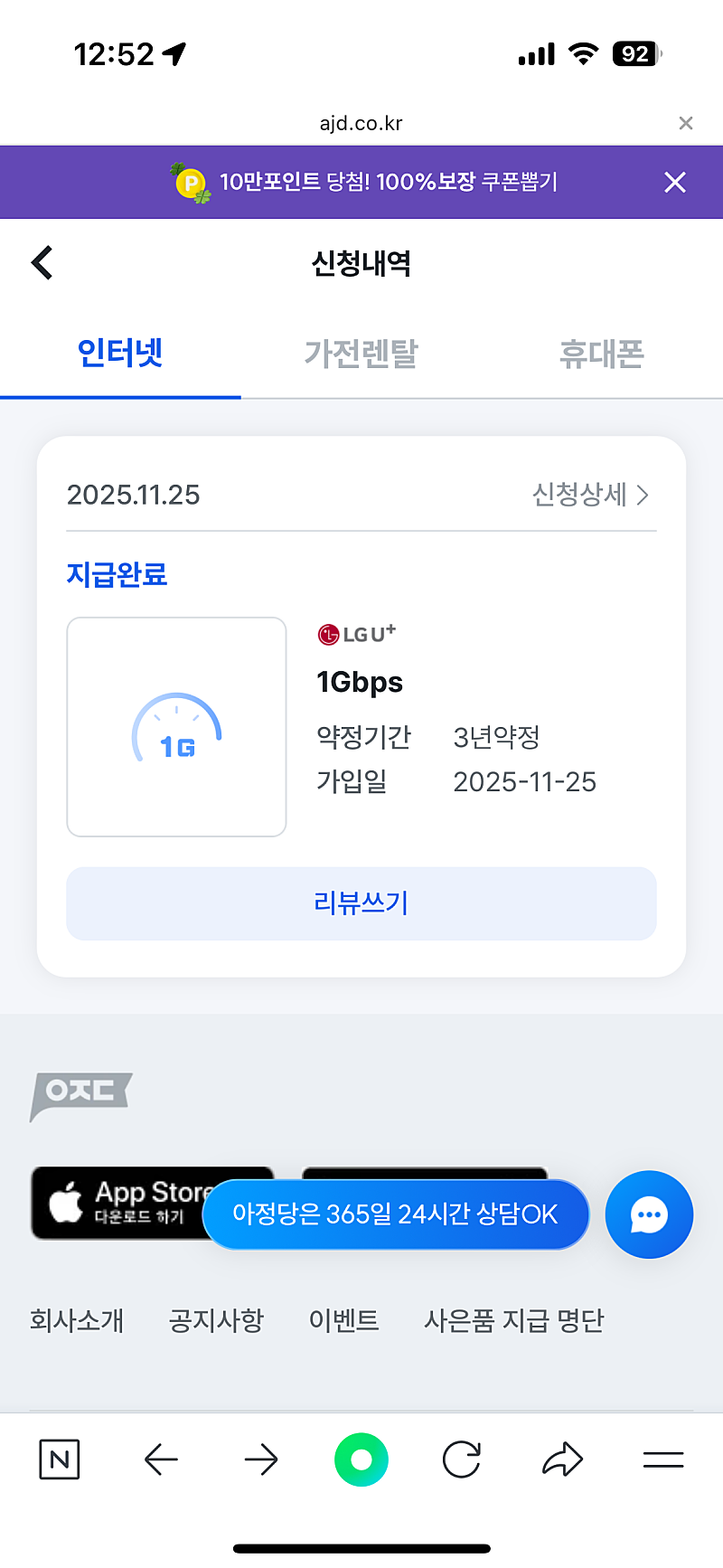Open the chat consultation bubble
723x1568 pixels.
pos(649,1214)
